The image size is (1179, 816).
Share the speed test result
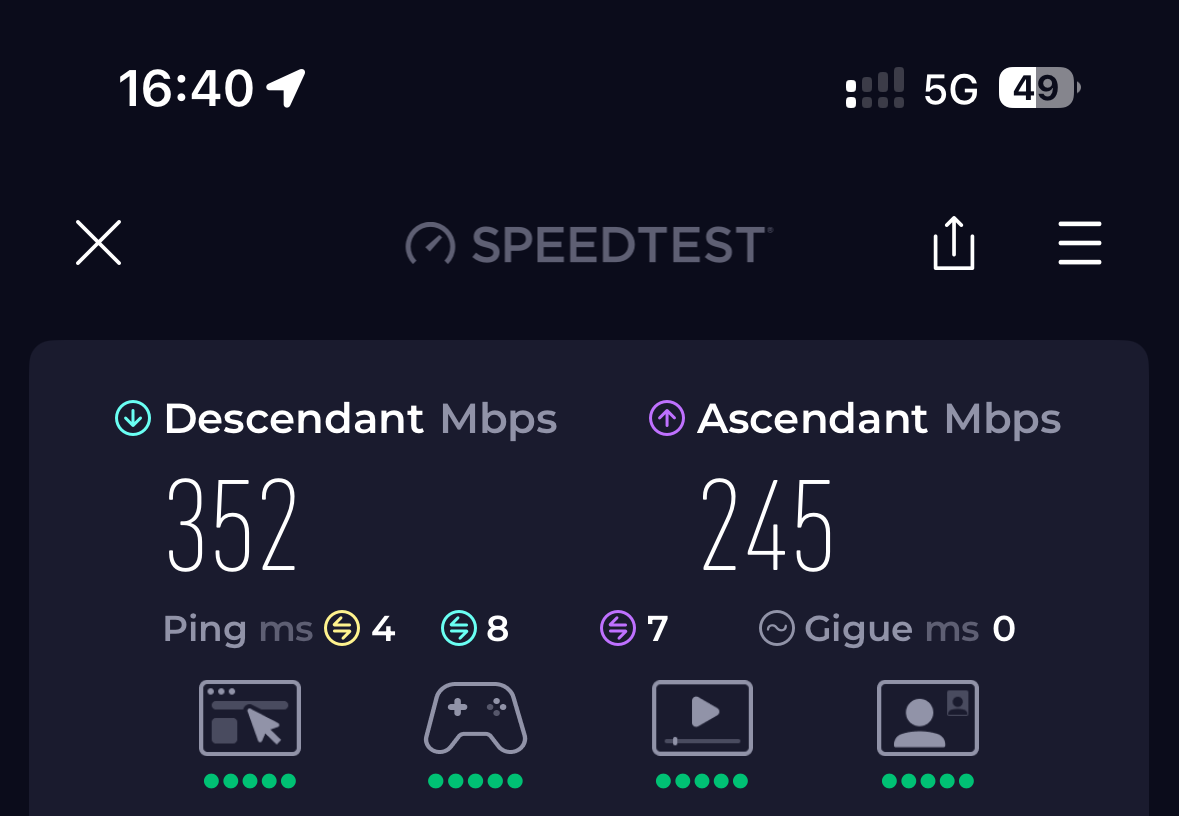(953, 243)
